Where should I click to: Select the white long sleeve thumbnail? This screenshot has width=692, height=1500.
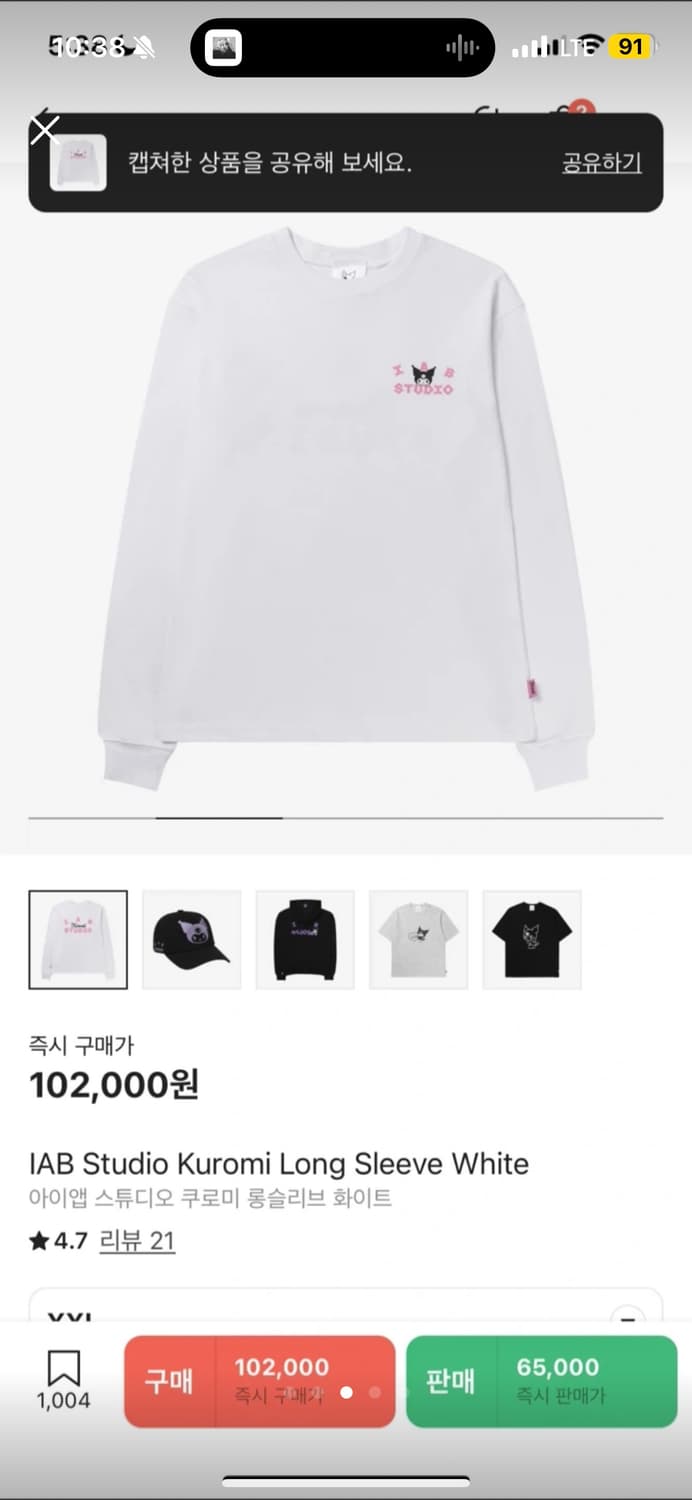click(x=78, y=939)
